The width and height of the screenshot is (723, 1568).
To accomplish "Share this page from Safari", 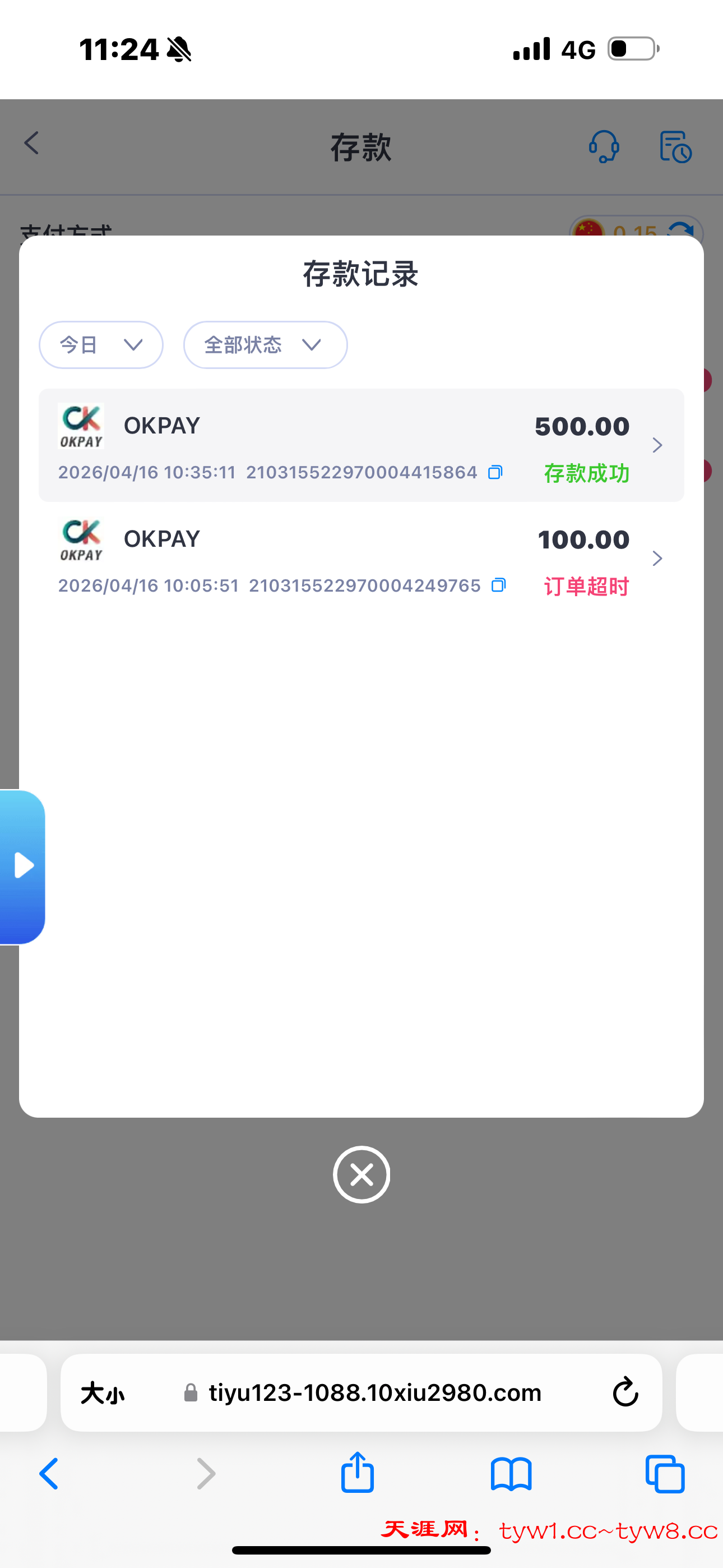I will tap(357, 1473).
